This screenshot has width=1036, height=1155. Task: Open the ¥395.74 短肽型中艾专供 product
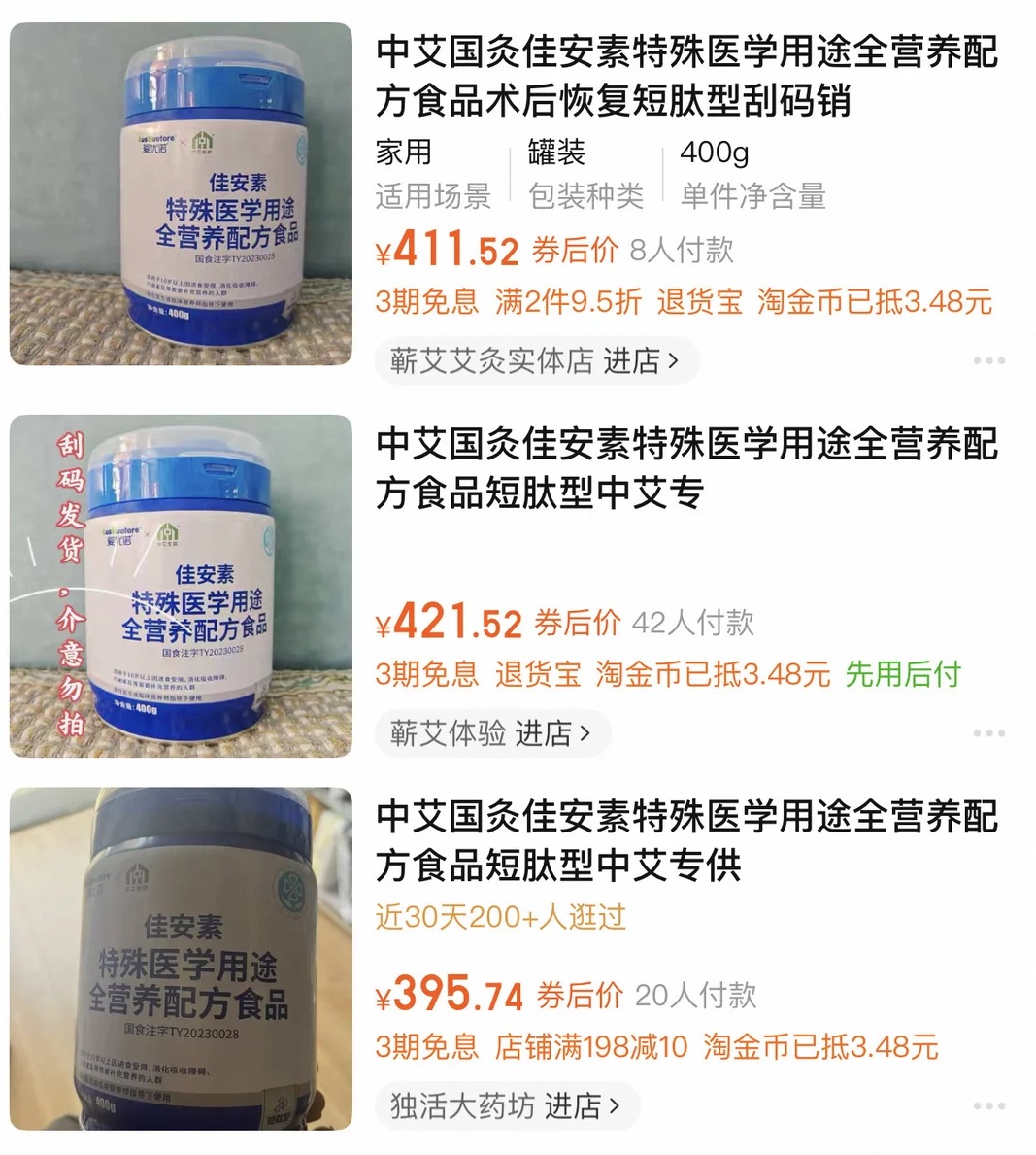point(685,840)
